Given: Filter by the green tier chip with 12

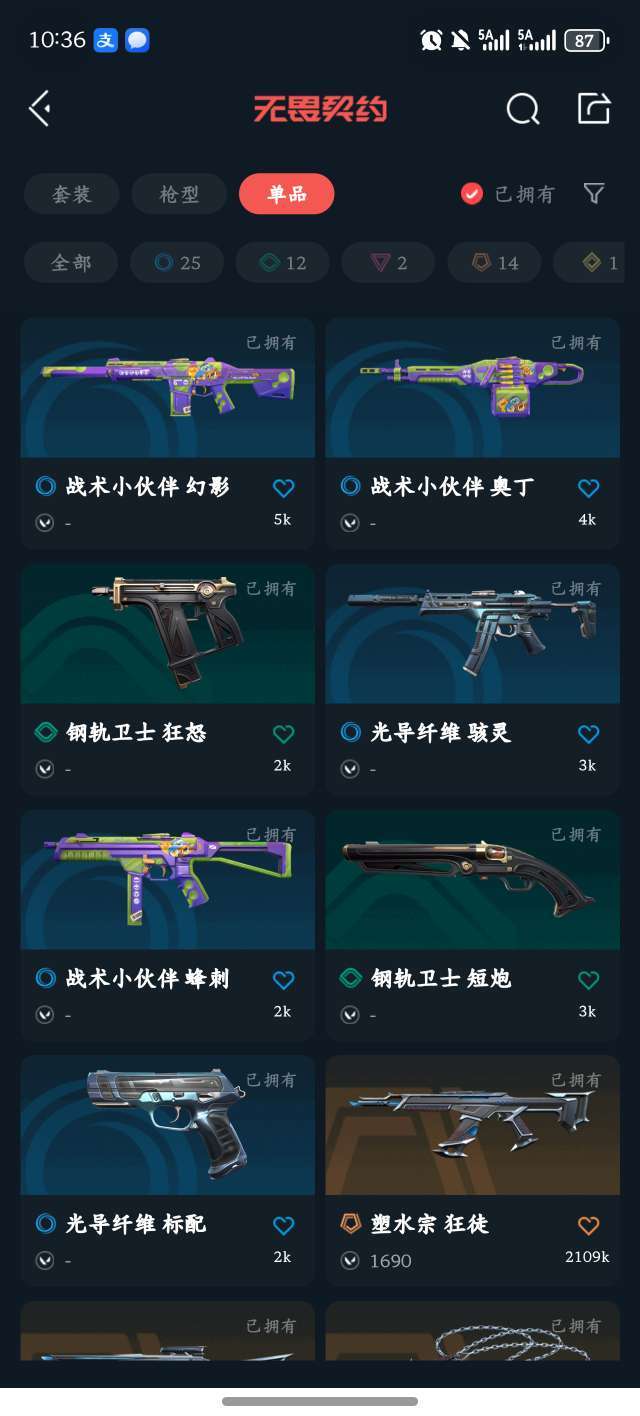Looking at the screenshot, I should pyautogui.click(x=283, y=263).
